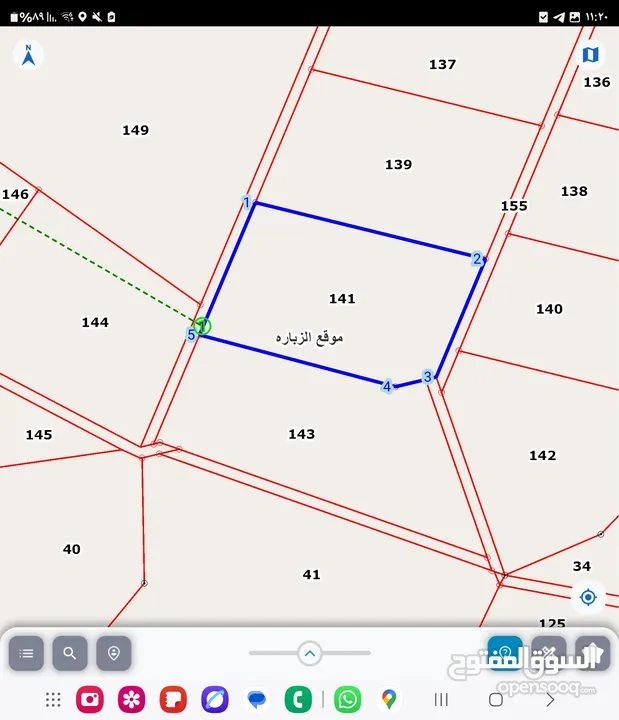Image resolution: width=619 pixels, height=720 pixels.
Task: Open the Messages app in taskbar
Action: (x=256, y=699)
